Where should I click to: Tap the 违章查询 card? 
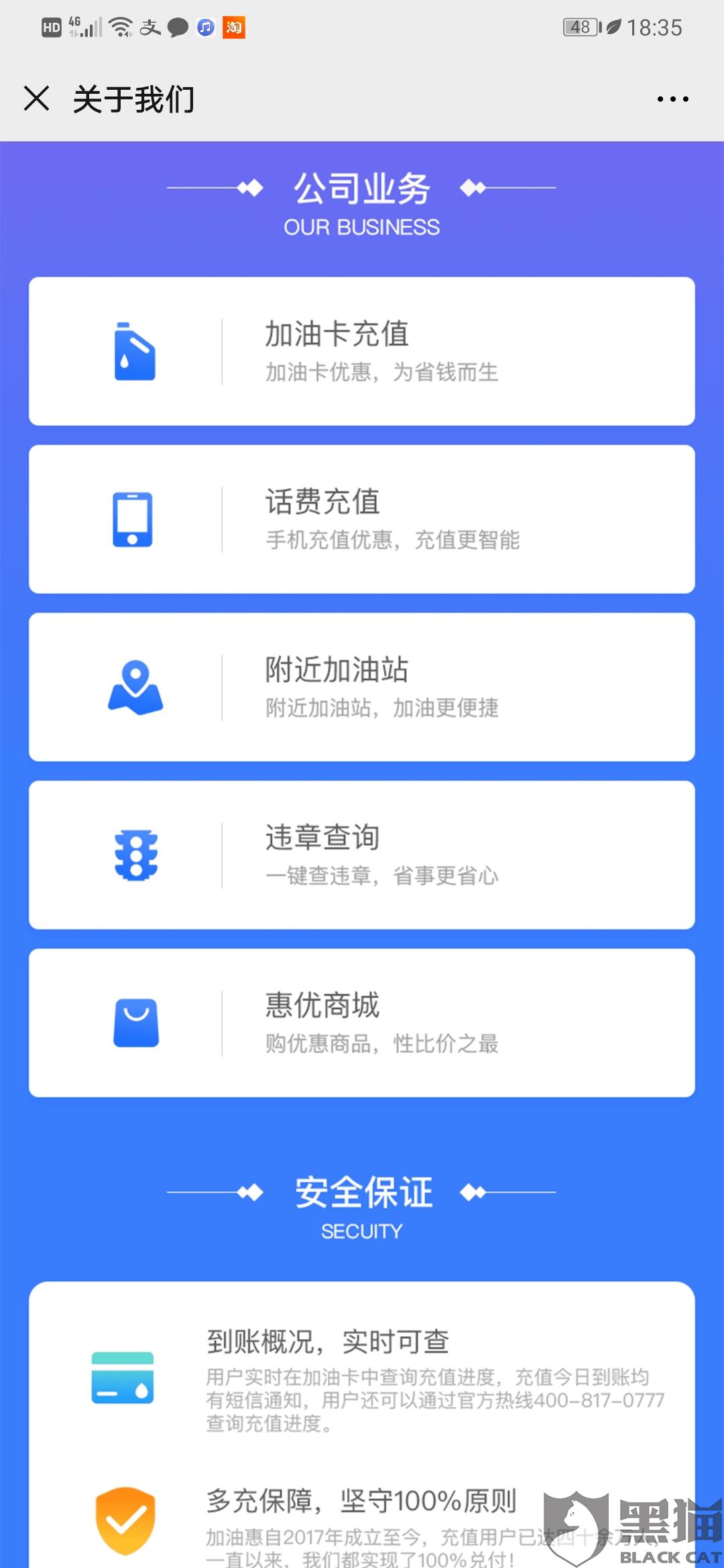coord(362,855)
